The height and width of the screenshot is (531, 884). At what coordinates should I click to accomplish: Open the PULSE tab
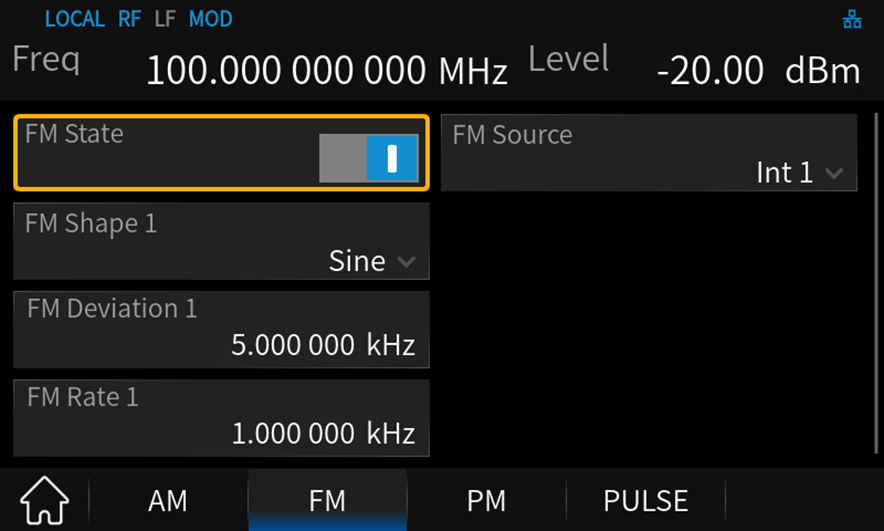click(645, 501)
